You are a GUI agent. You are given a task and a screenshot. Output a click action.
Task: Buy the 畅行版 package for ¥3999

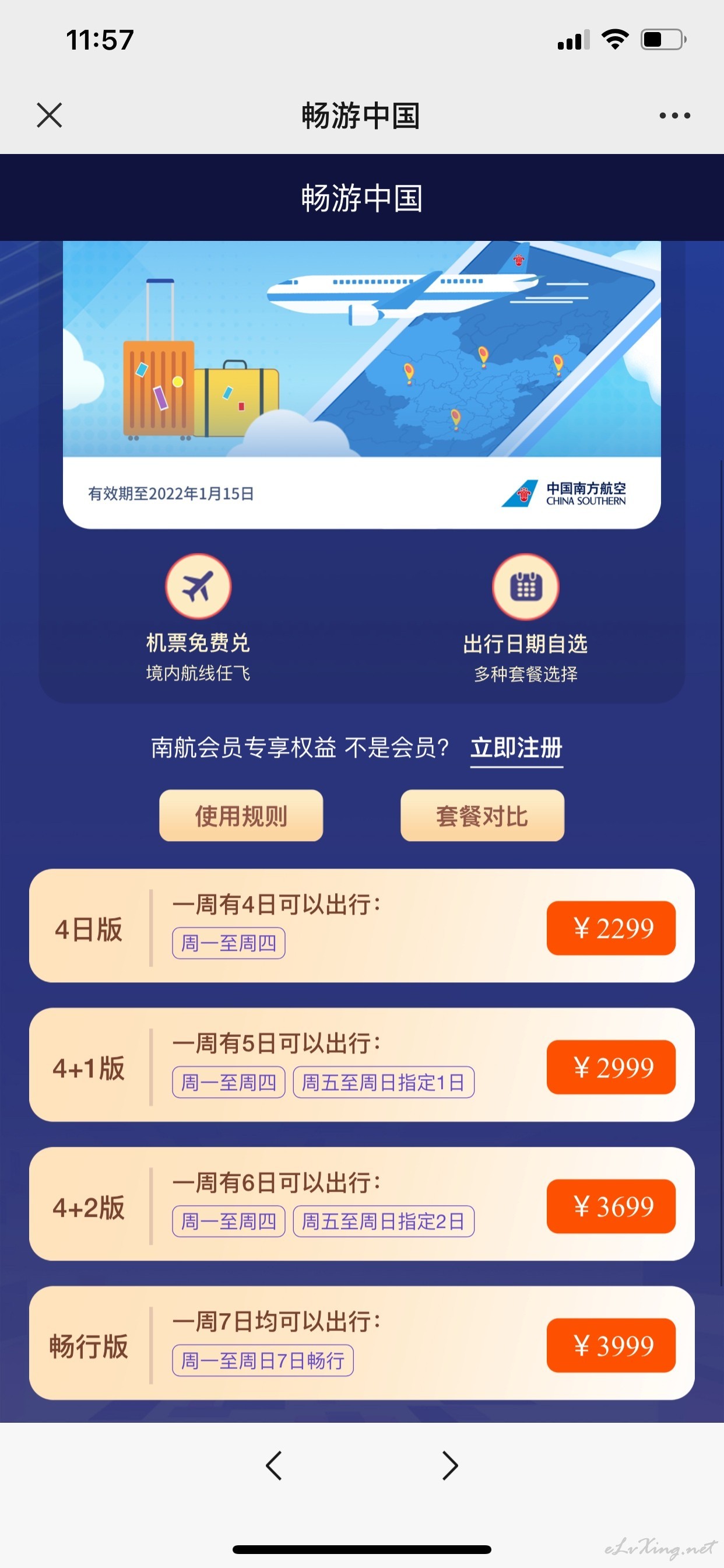click(x=611, y=1345)
